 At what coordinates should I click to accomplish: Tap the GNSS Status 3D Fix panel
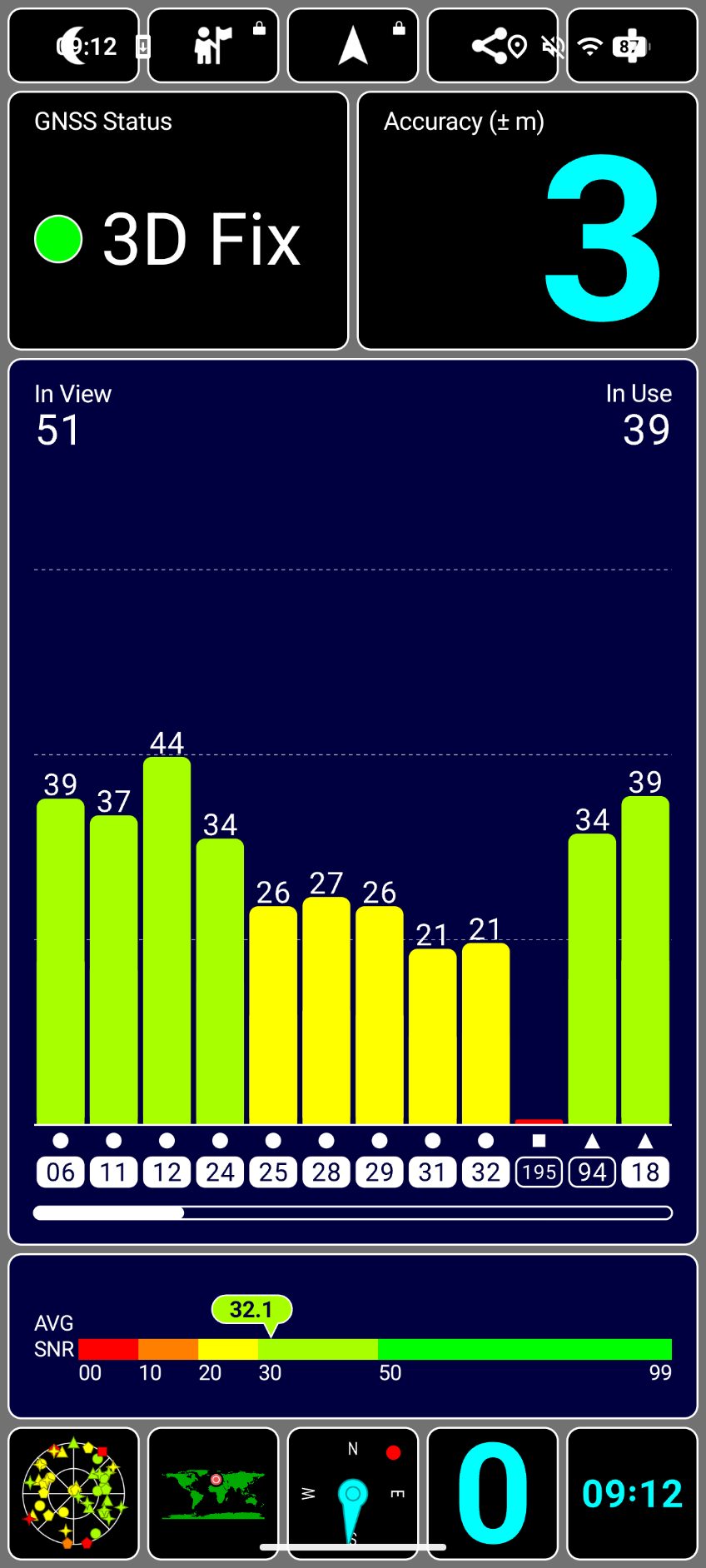[178, 221]
